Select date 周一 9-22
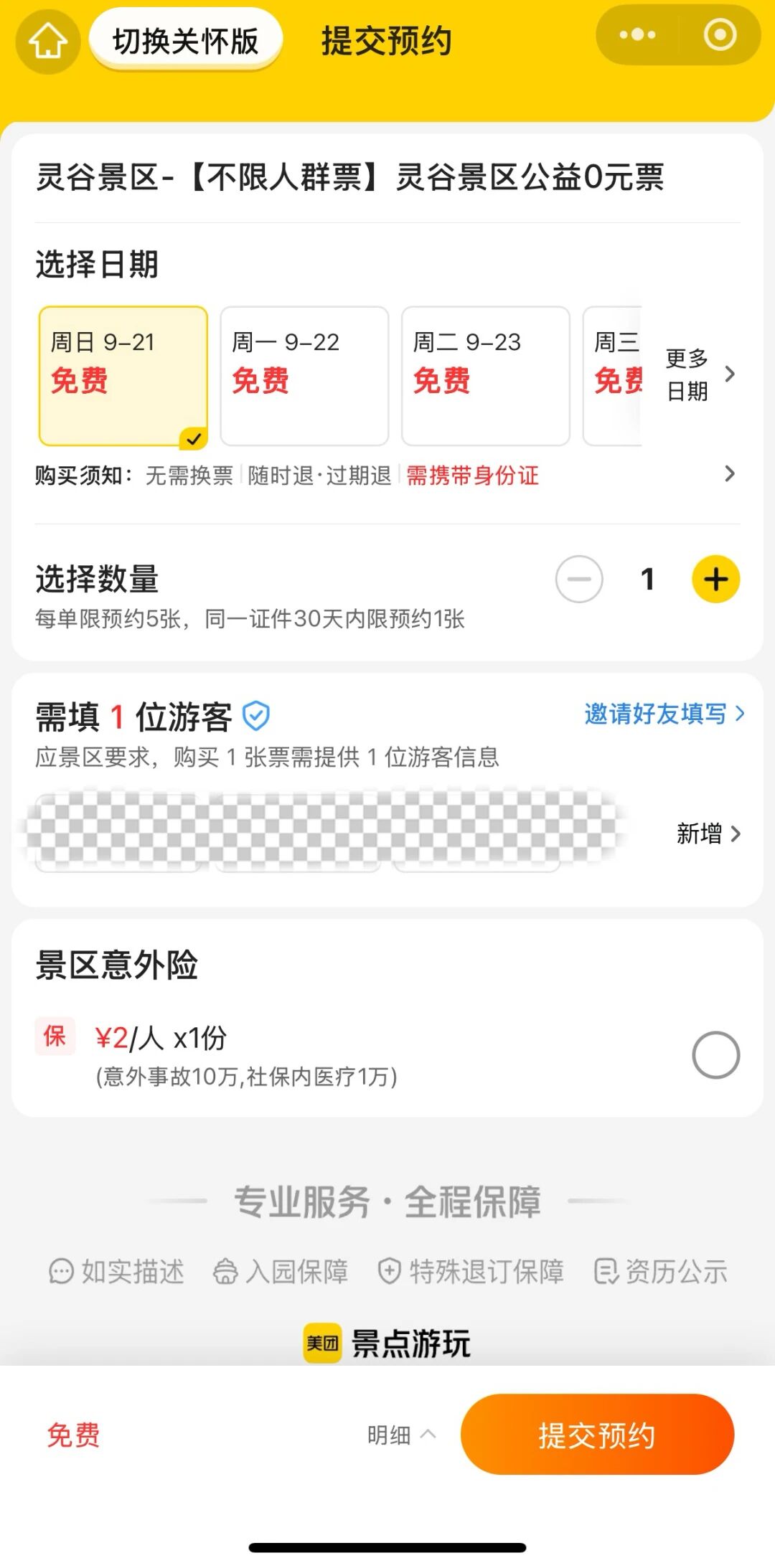Image resolution: width=775 pixels, height=1568 pixels. tap(304, 375)
